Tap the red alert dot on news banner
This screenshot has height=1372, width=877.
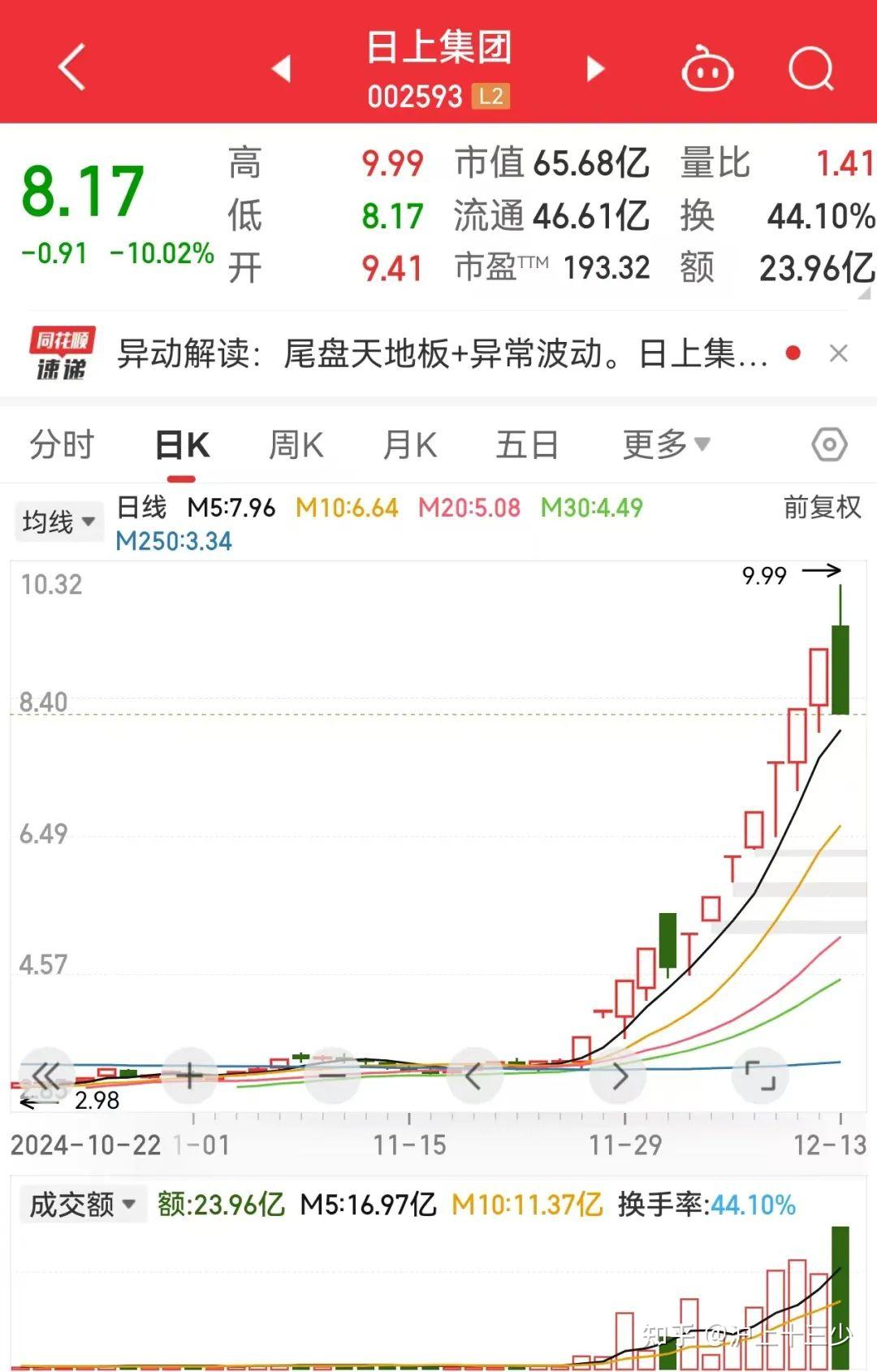pos(793,353)
